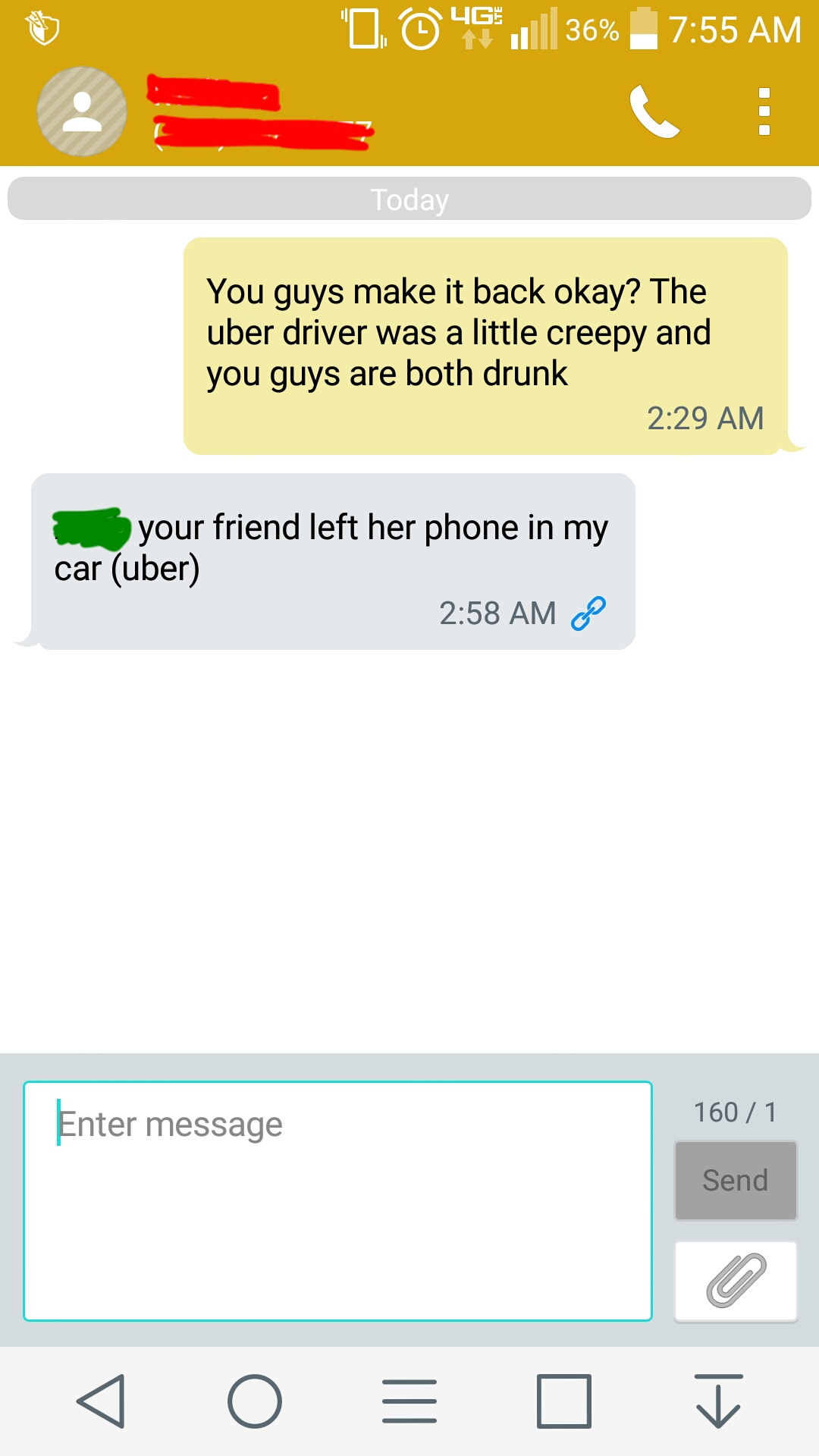Tap the Send button
The height and width of the screenshot is (1456, 819).
735,1180
